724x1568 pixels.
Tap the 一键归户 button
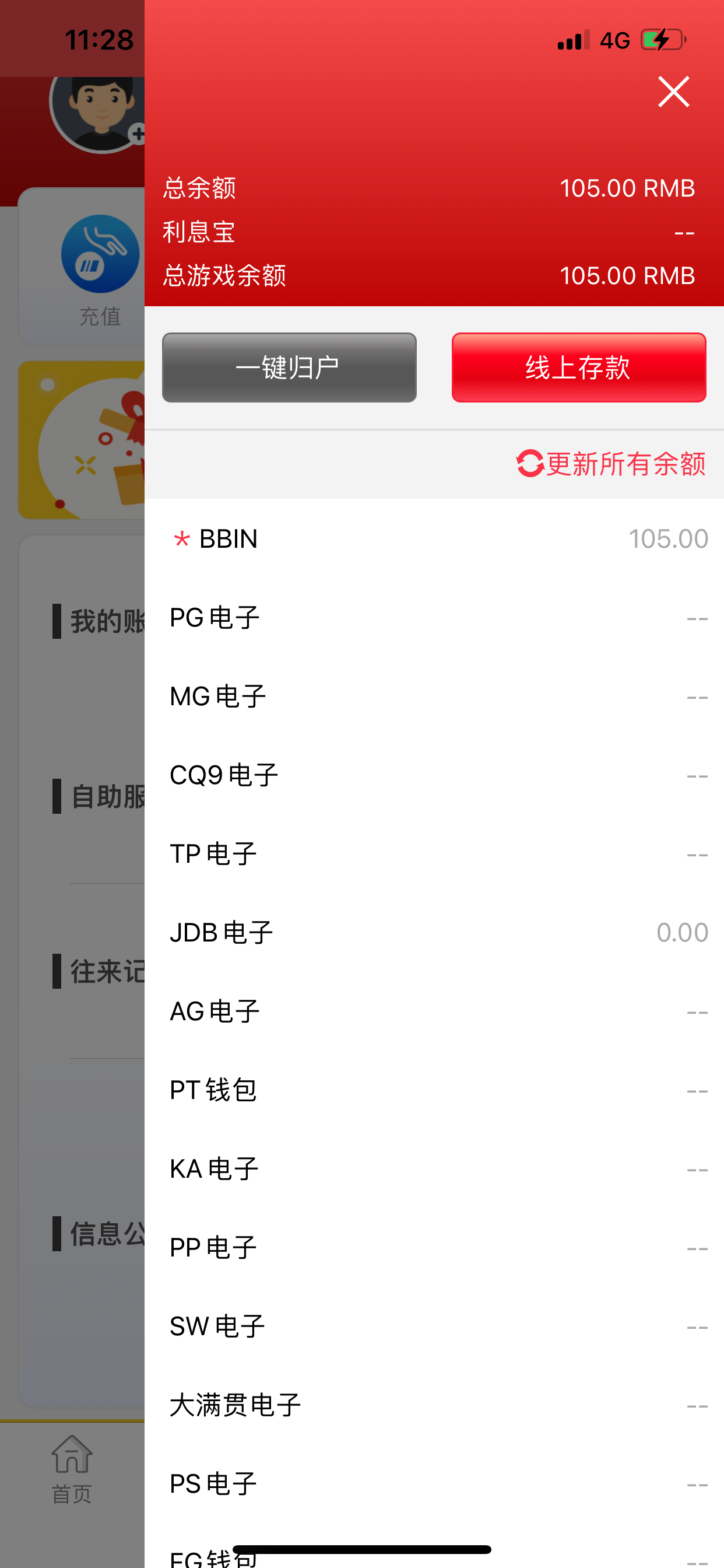click(x=289, y=367)
